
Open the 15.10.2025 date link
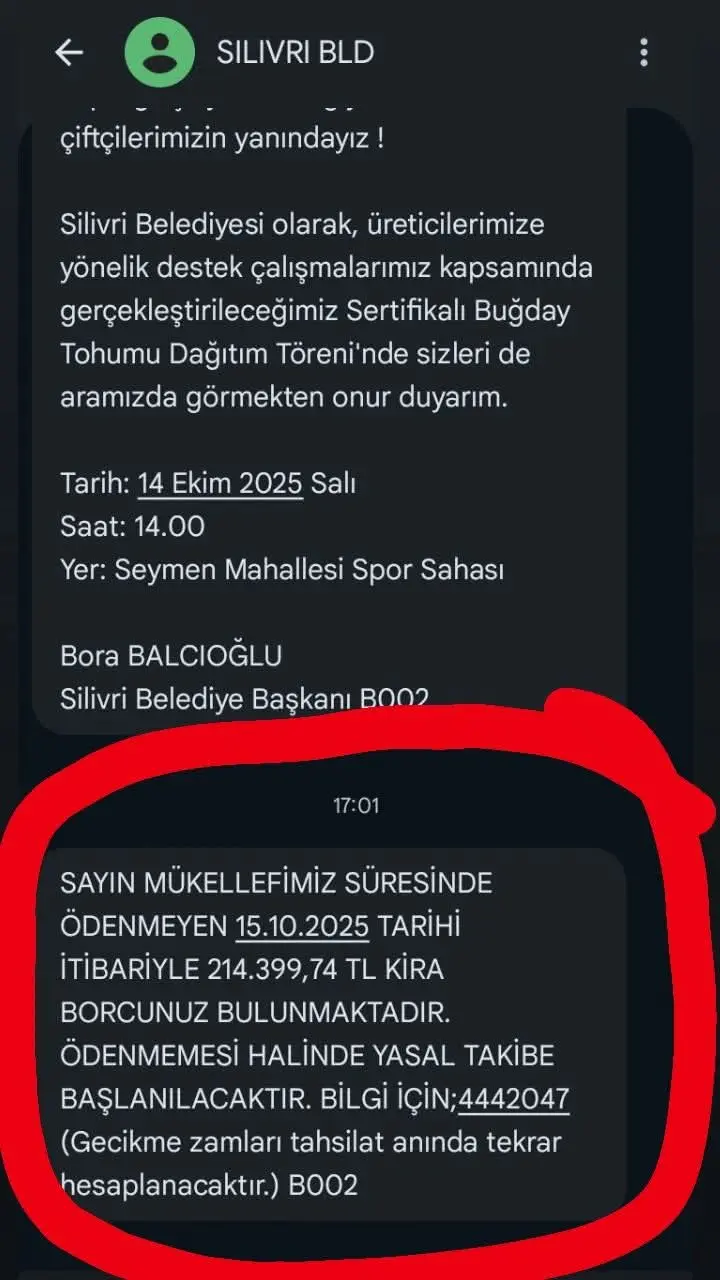pyautogui.click(x=302, y=927)
